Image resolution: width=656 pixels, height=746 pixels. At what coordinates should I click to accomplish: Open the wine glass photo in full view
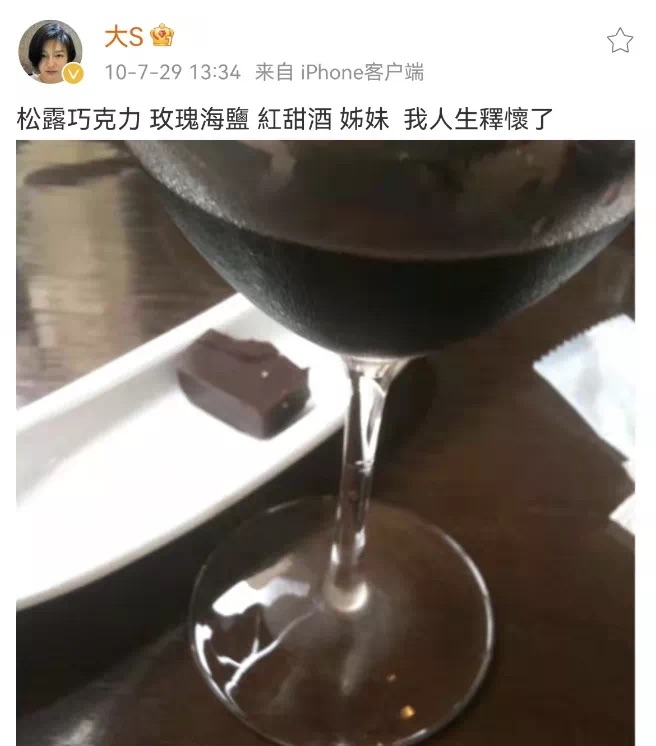325,440
